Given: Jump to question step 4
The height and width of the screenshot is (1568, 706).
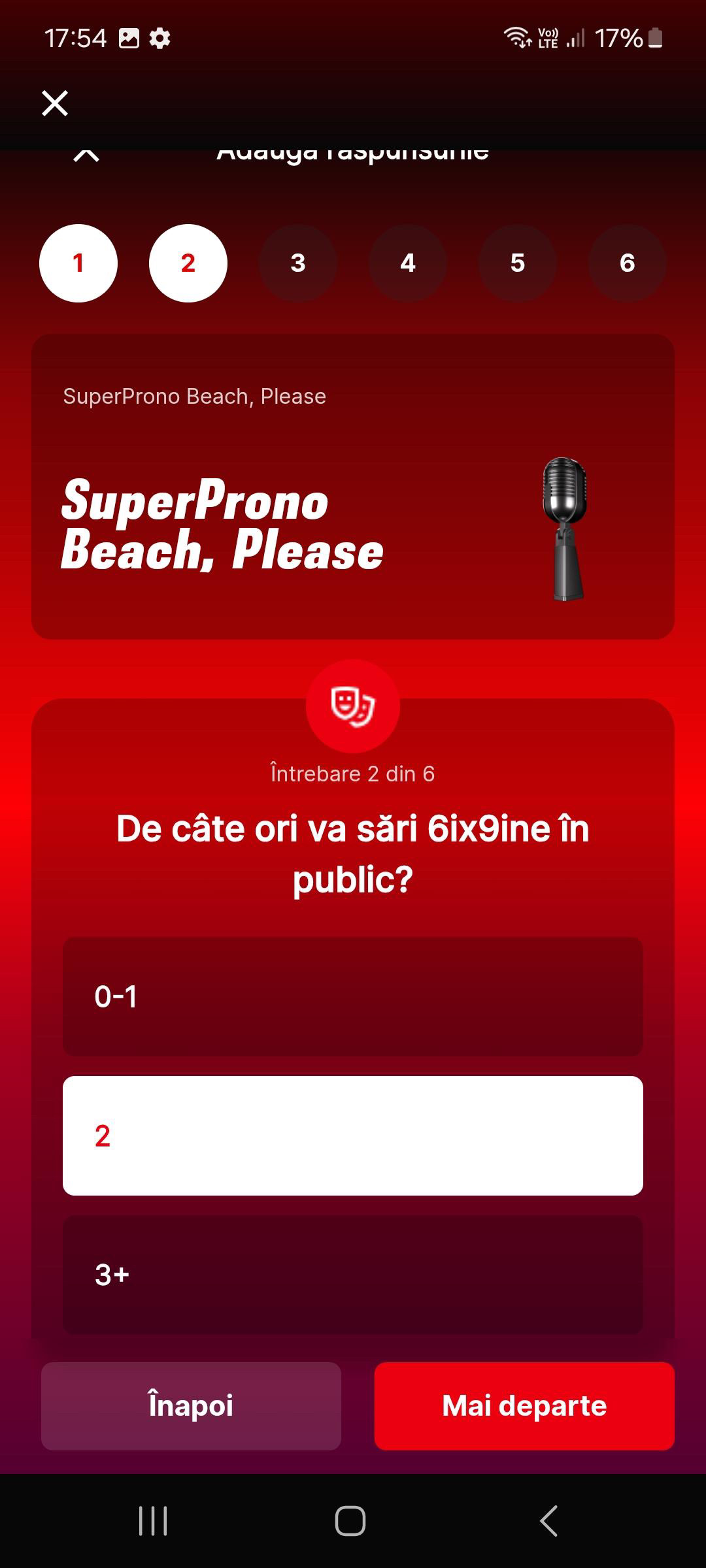Looking at the screenshot, I should tap(408, 263).
